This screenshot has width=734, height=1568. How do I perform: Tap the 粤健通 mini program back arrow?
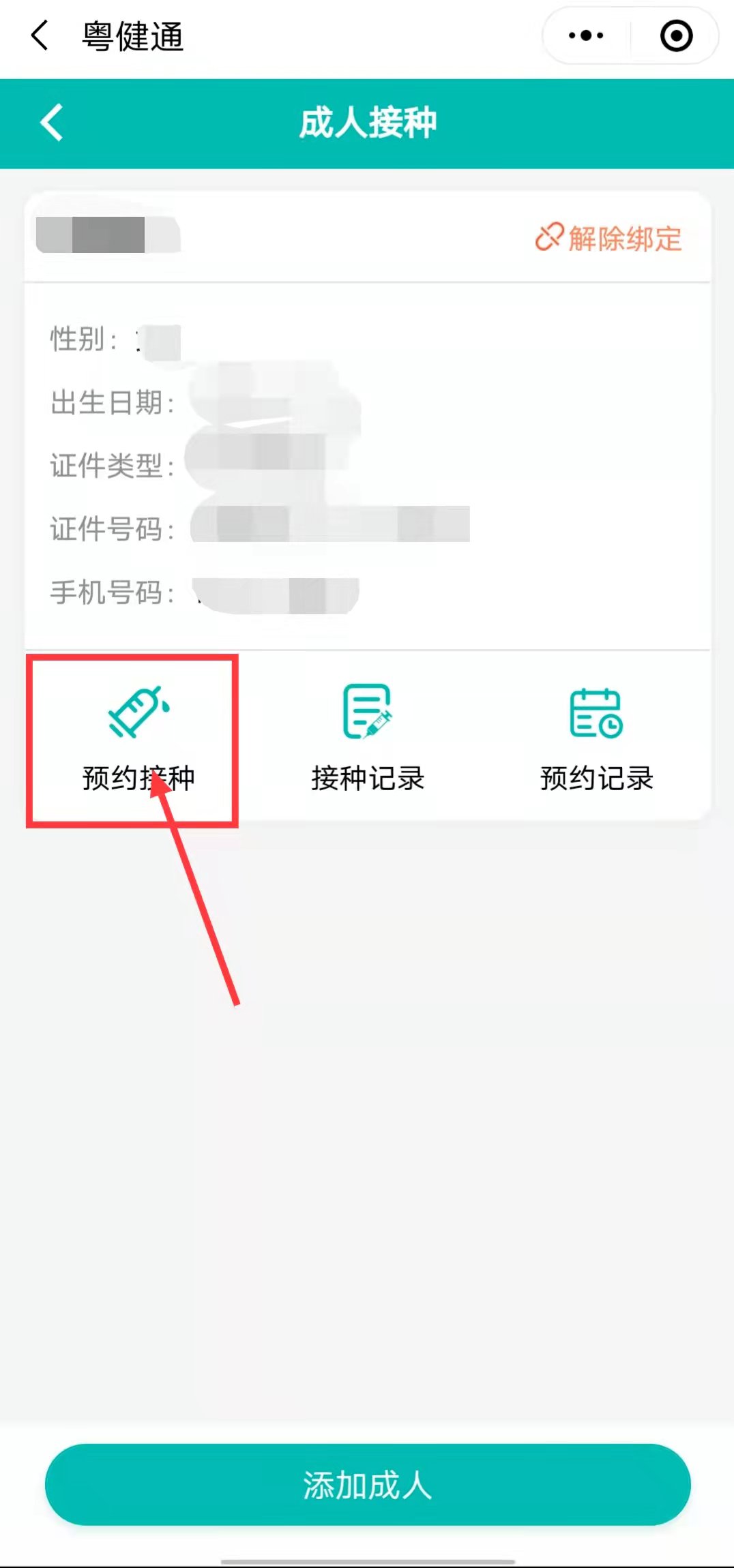click(x=40, y=35)
